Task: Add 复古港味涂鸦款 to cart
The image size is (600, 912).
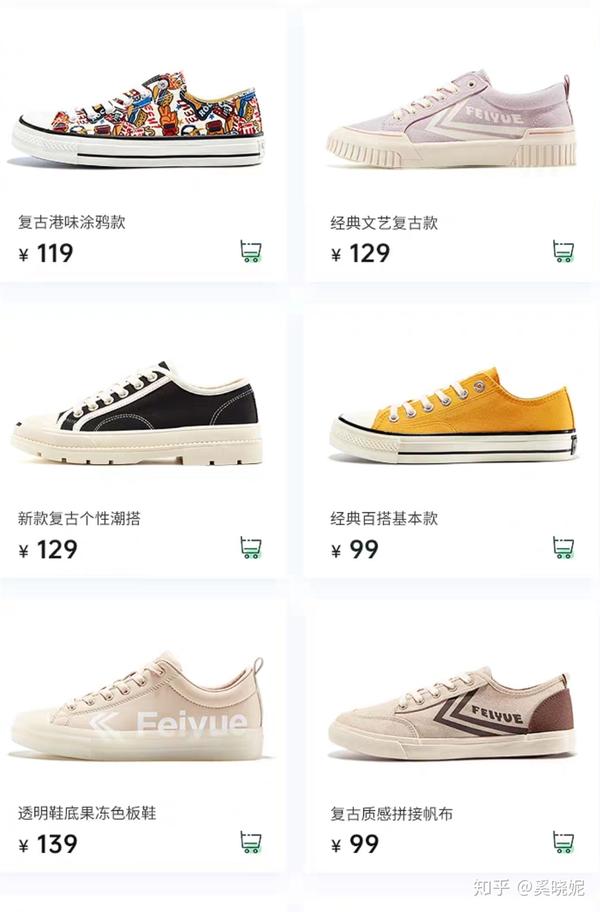Action: point(251,251)
